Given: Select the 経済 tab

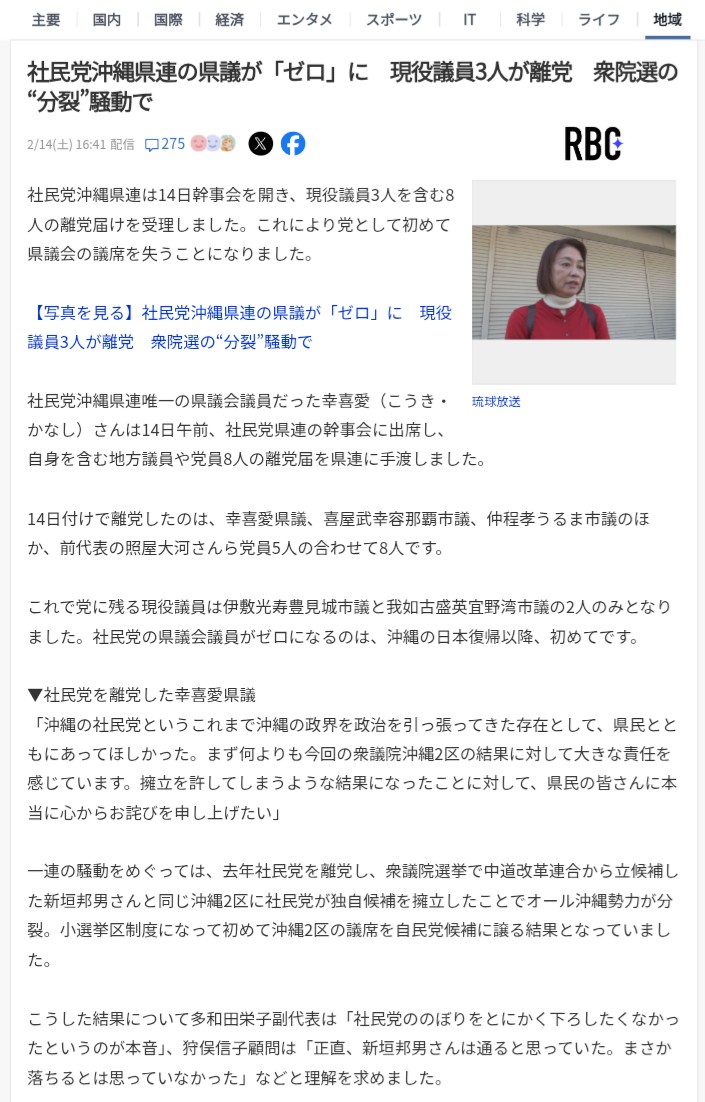Looking at the screenshot, I should click(229, 19).
